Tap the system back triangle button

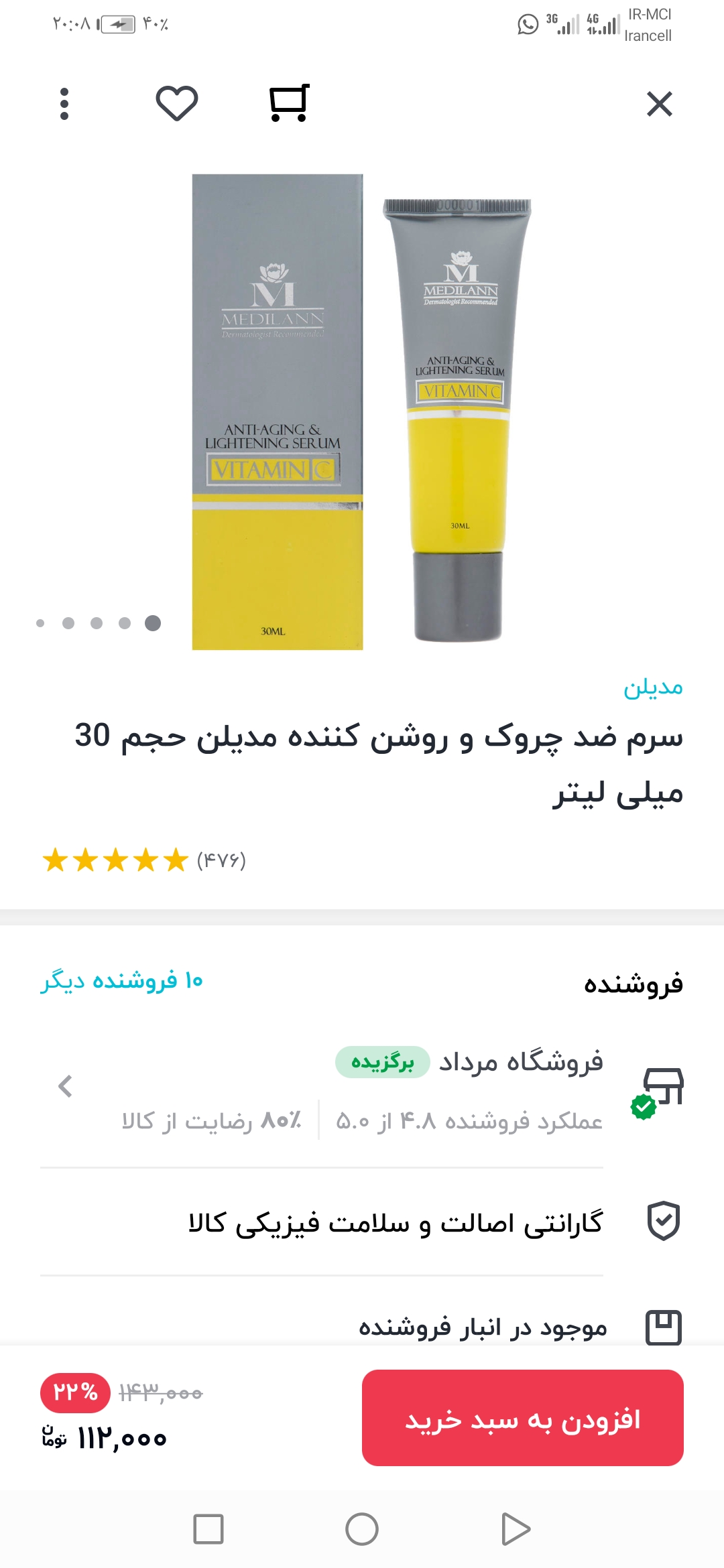click(x=516, y=1529)
